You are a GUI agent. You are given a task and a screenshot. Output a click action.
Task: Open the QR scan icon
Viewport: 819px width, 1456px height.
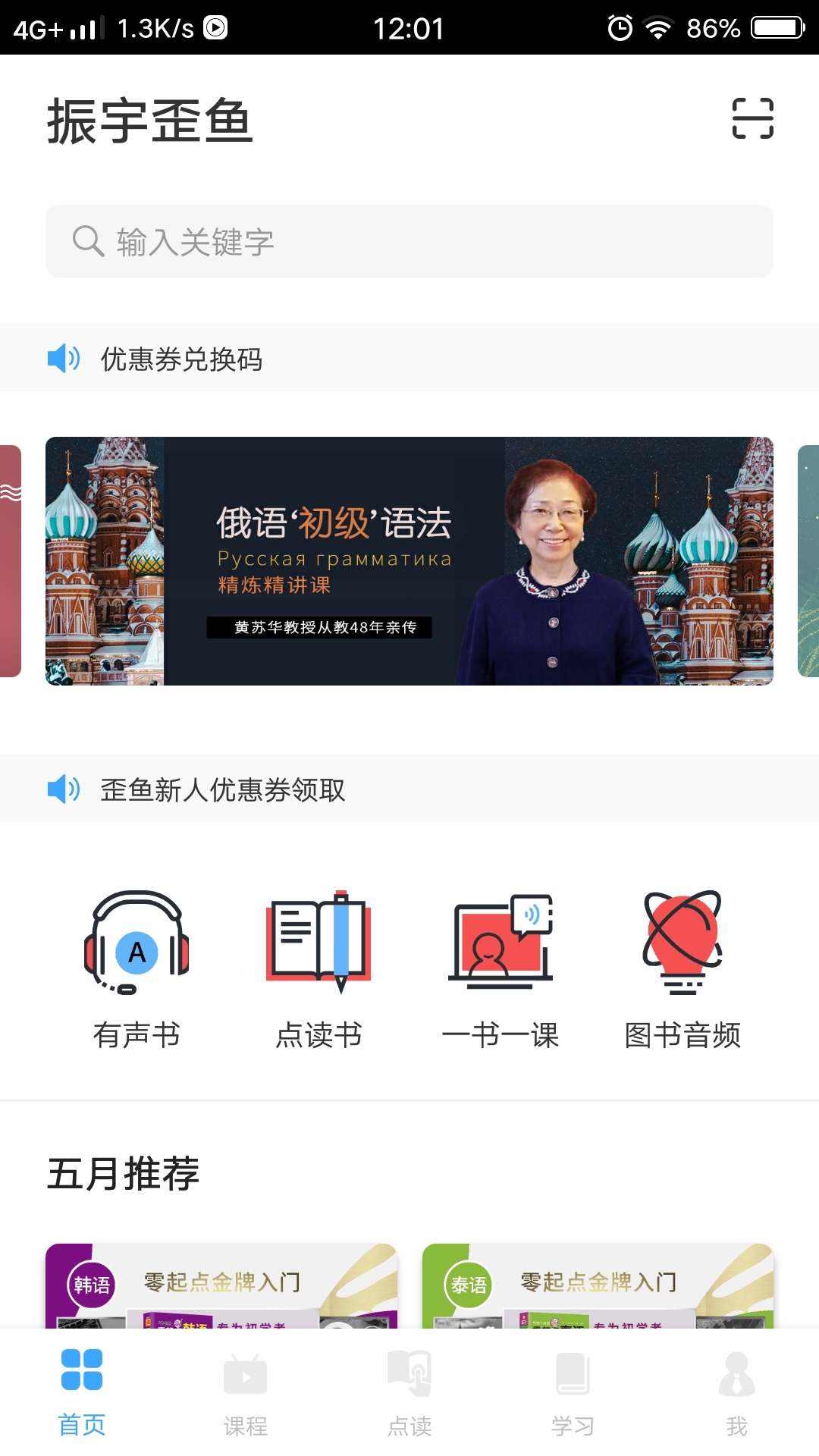(x=752, y=118)
